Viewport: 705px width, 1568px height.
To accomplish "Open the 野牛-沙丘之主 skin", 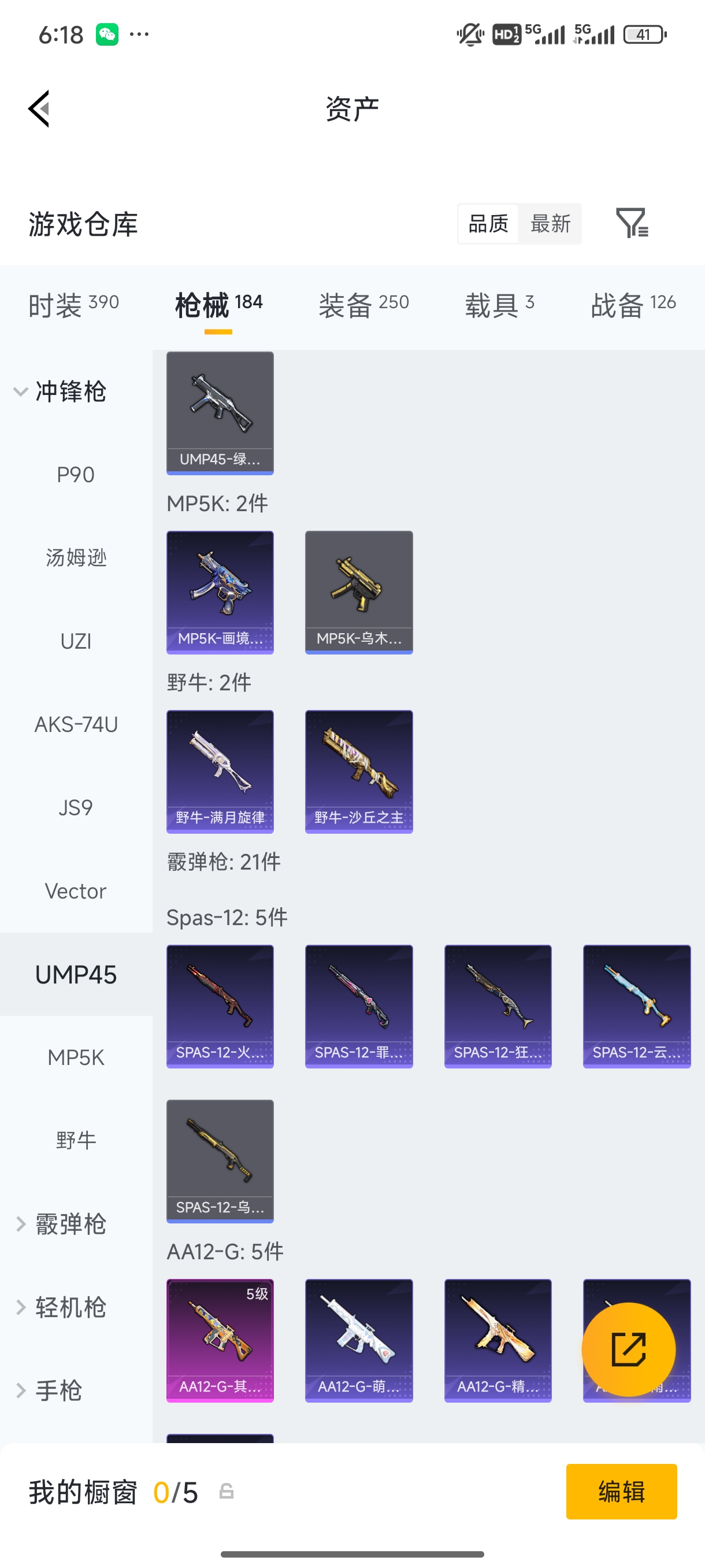I will (359, 771).
